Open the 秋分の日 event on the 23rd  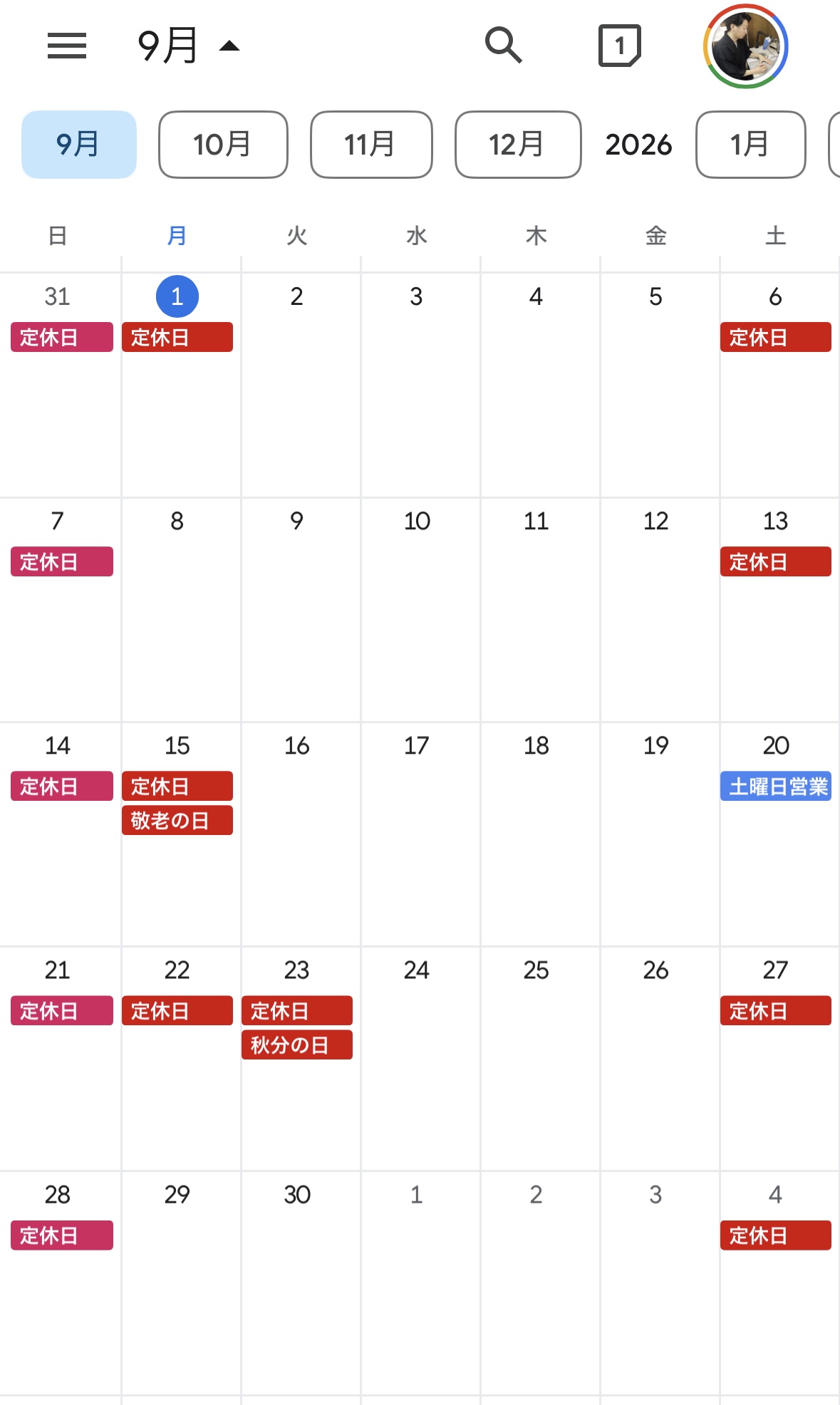[297, 1045]
